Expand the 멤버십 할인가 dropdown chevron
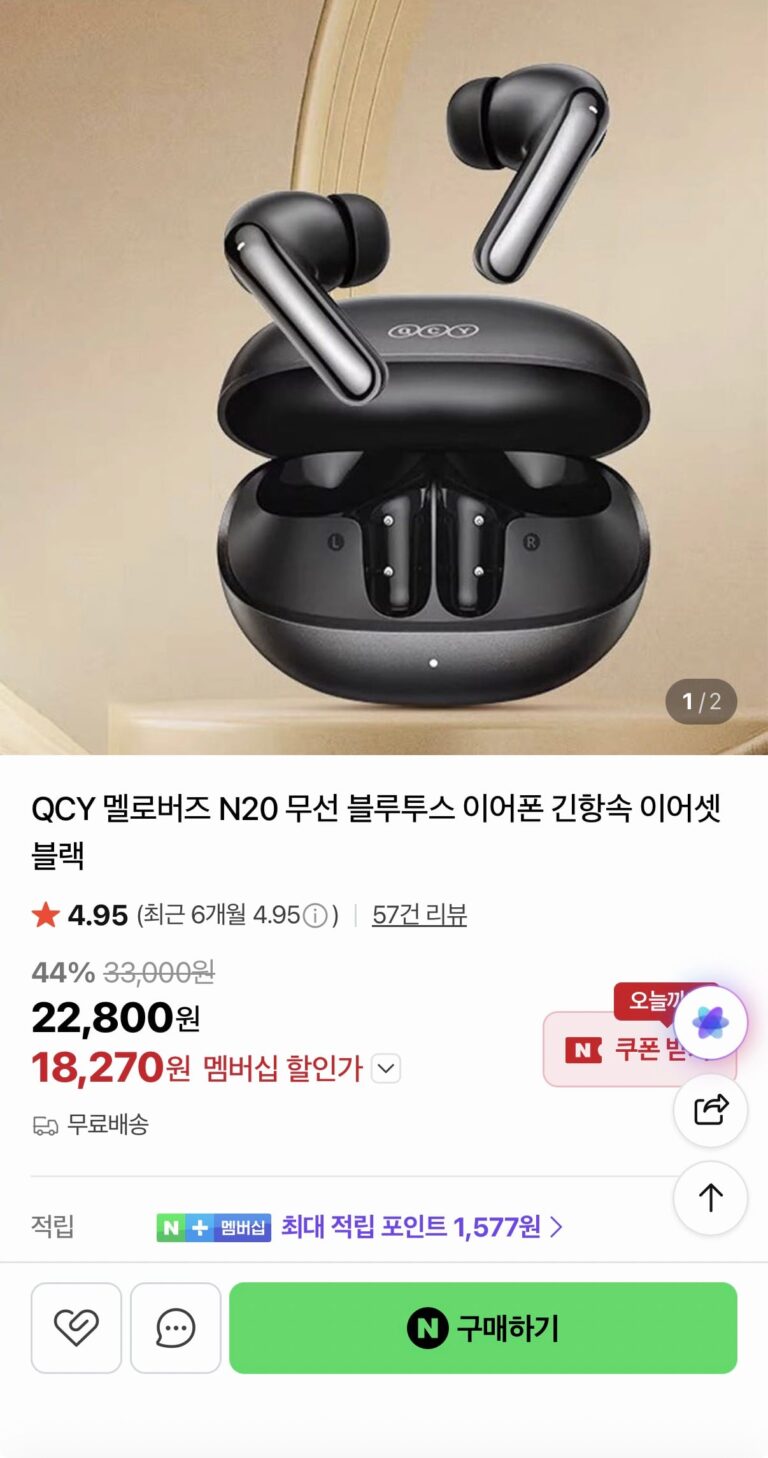The width and height of the screenshot is (768, 1458). pos(386,1069)
